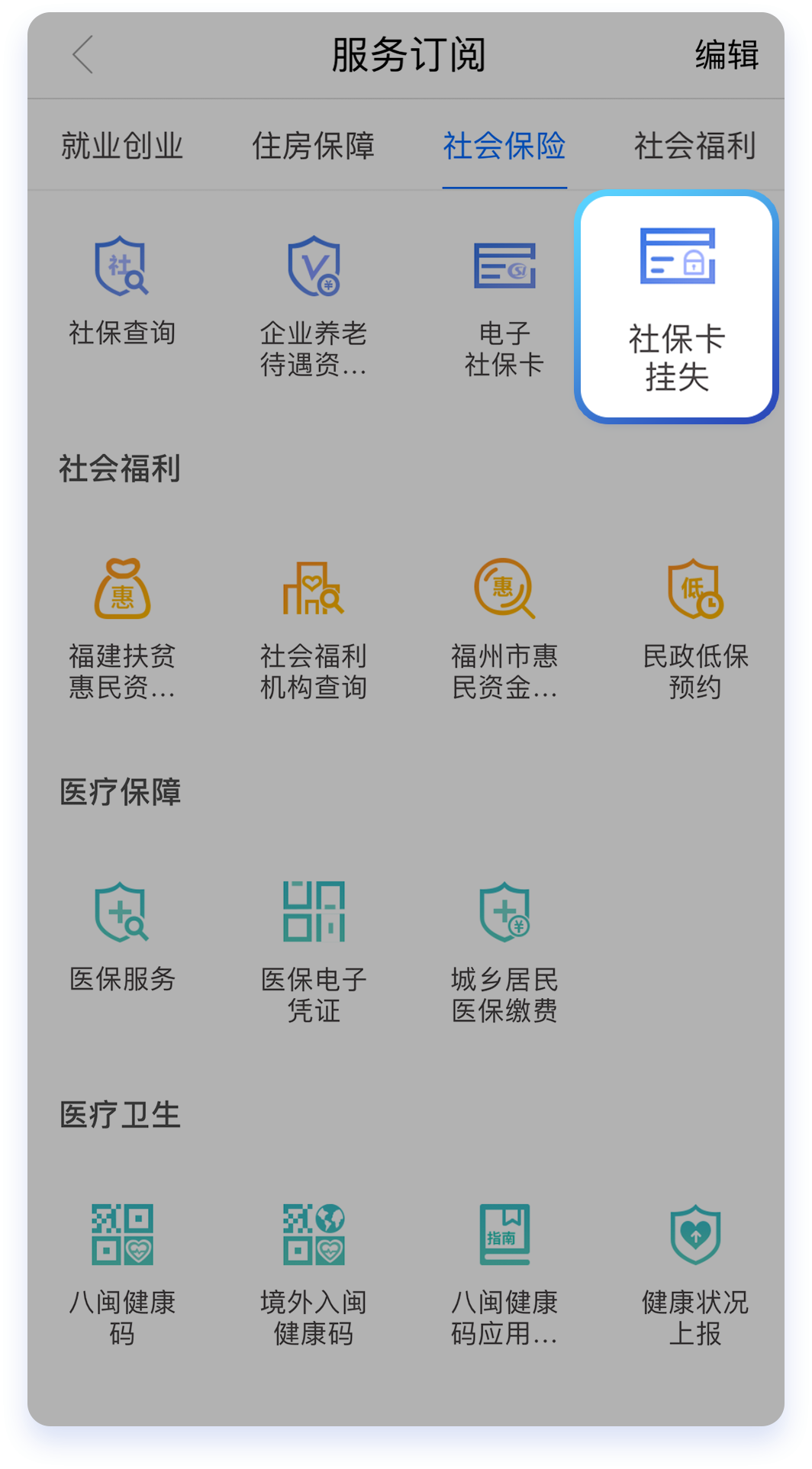Open 电子社保卡
This screenshot has width=812, height=1469.
click(x=504, y=305)
